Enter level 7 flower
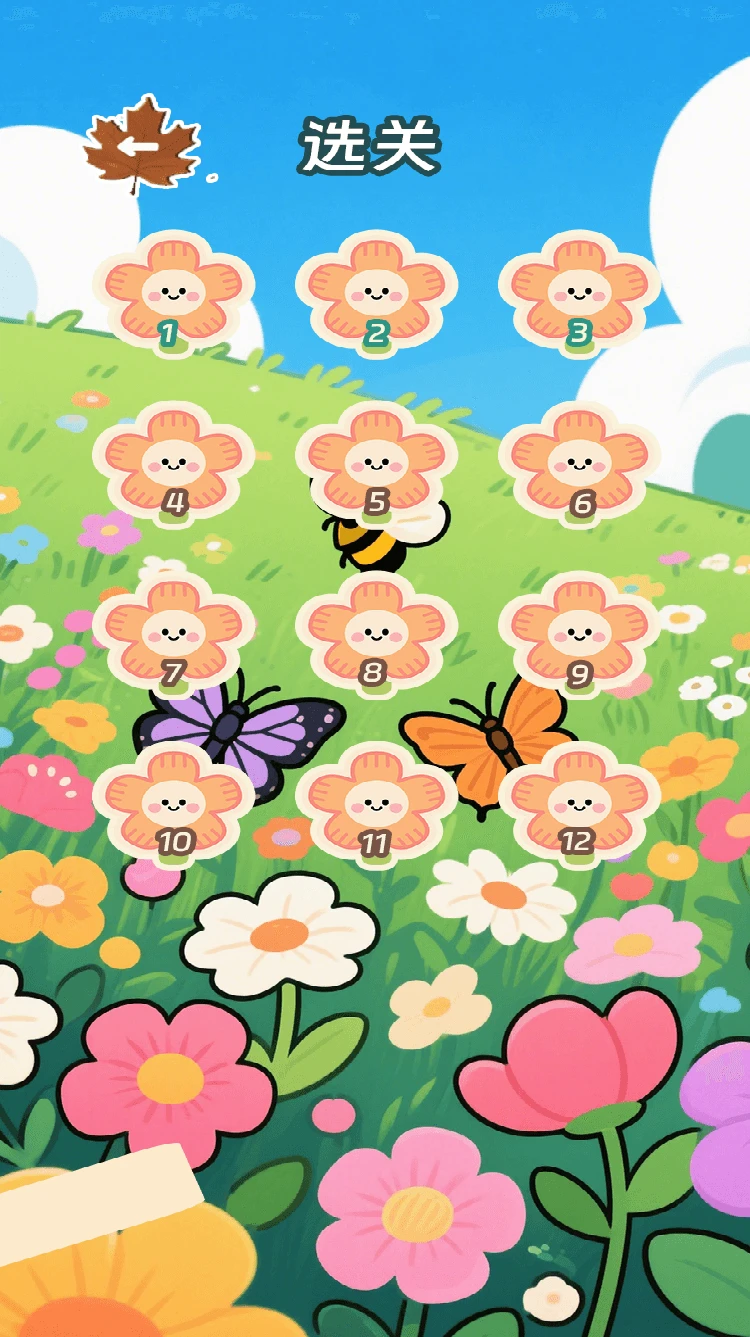 tap(174, 632)
